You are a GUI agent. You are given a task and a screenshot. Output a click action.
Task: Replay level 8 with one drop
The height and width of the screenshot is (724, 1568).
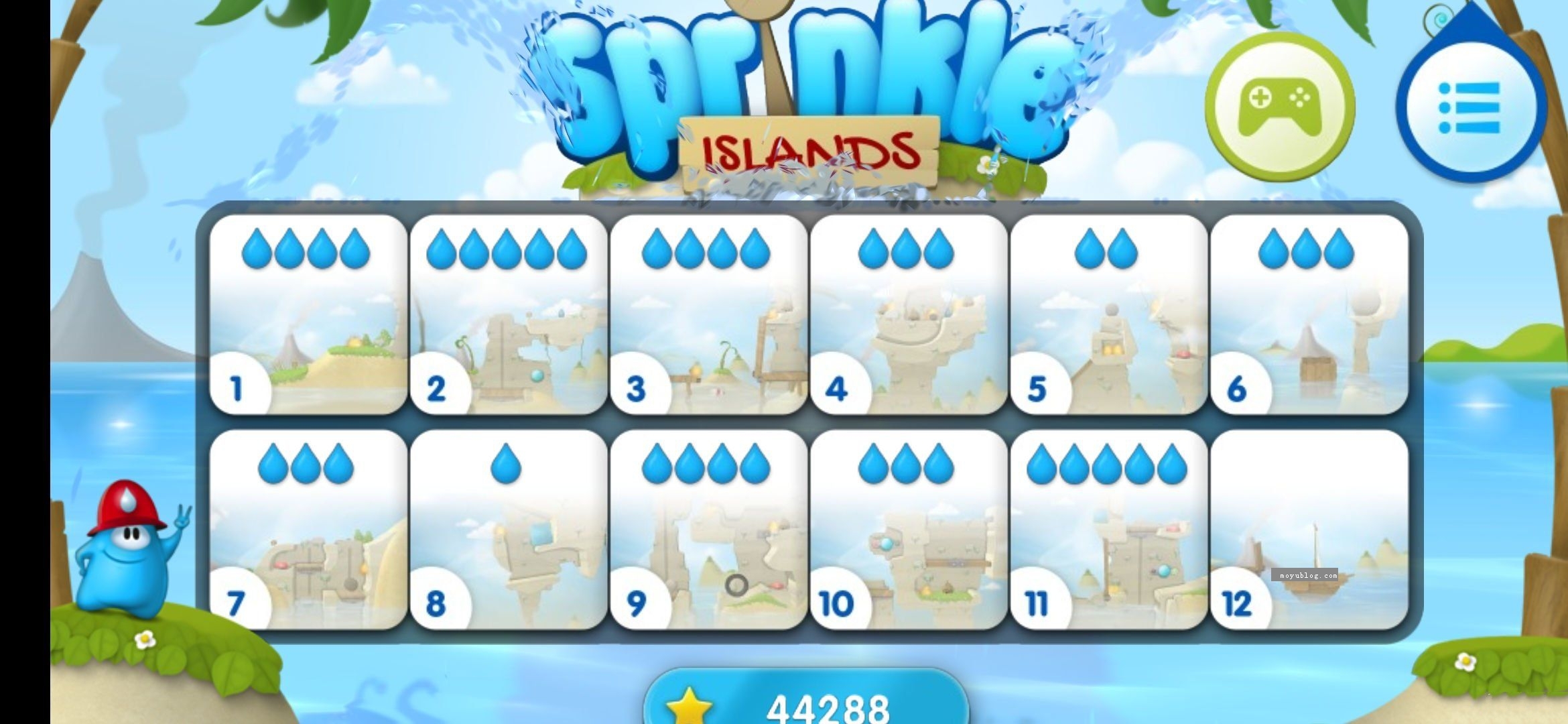click(x=508, y=530)
